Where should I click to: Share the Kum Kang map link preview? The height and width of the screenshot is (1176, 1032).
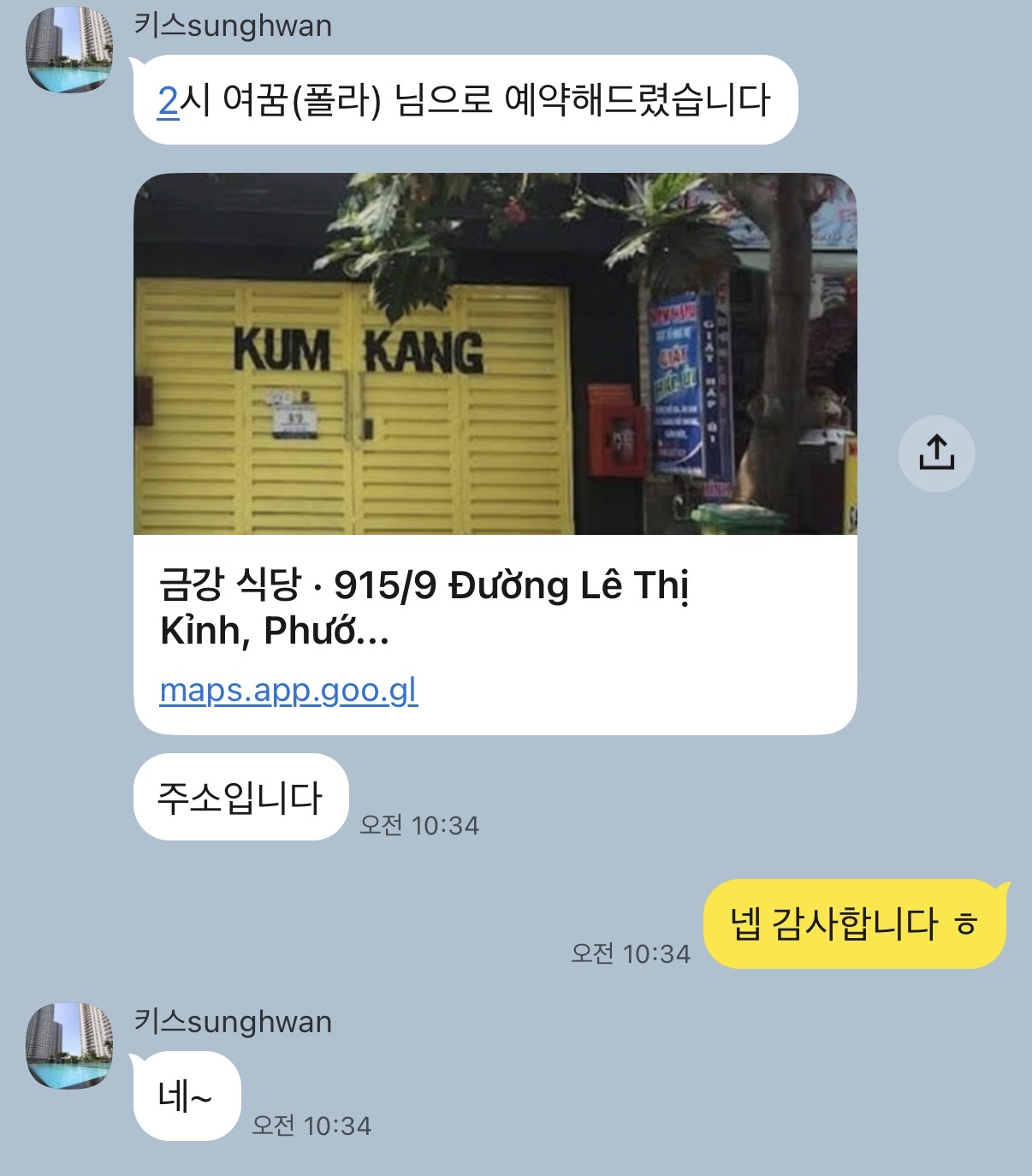point(936,453)
